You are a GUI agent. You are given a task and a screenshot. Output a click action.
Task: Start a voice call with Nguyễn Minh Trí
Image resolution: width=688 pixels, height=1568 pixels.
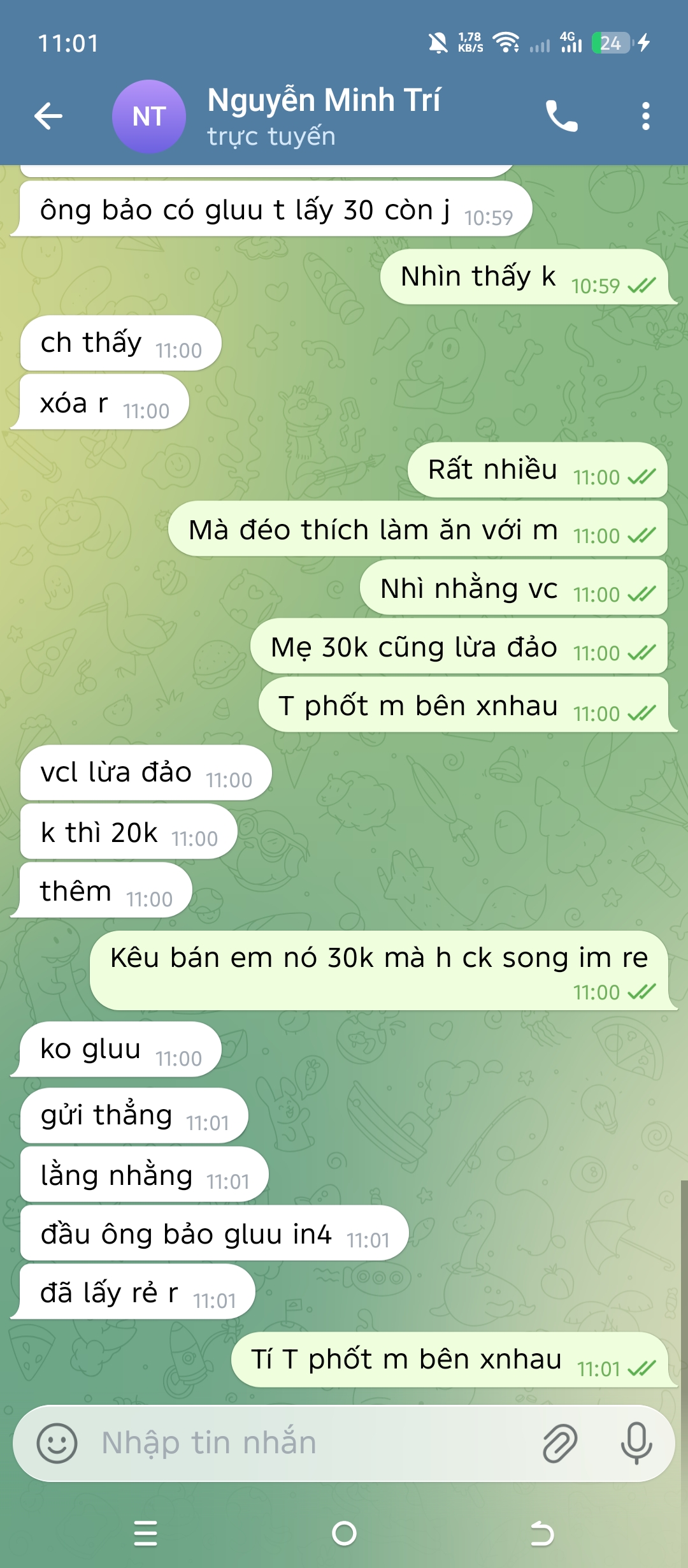(561, 116)
